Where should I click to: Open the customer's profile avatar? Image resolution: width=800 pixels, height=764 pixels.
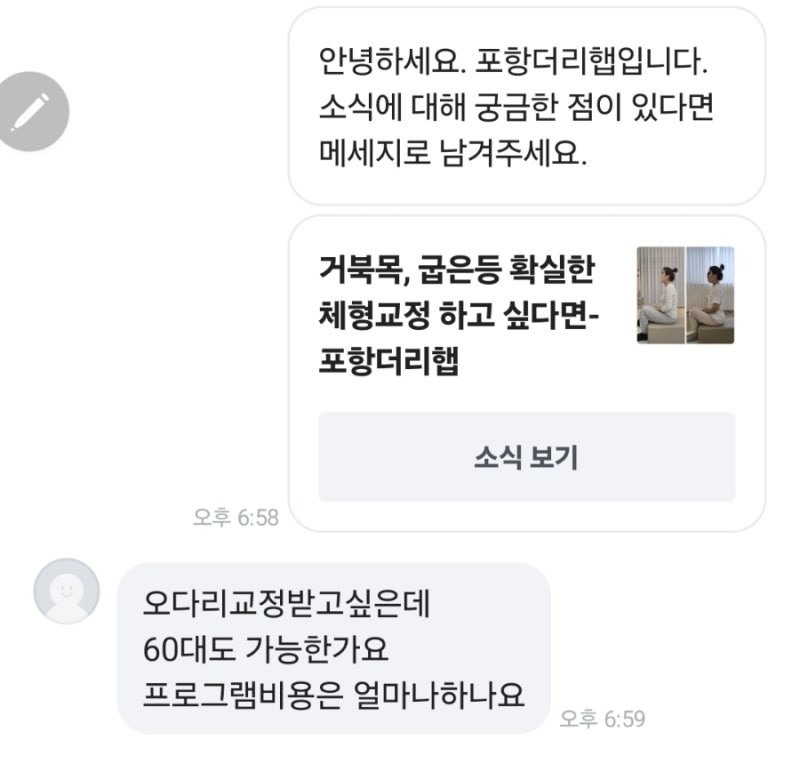(66, 591)
